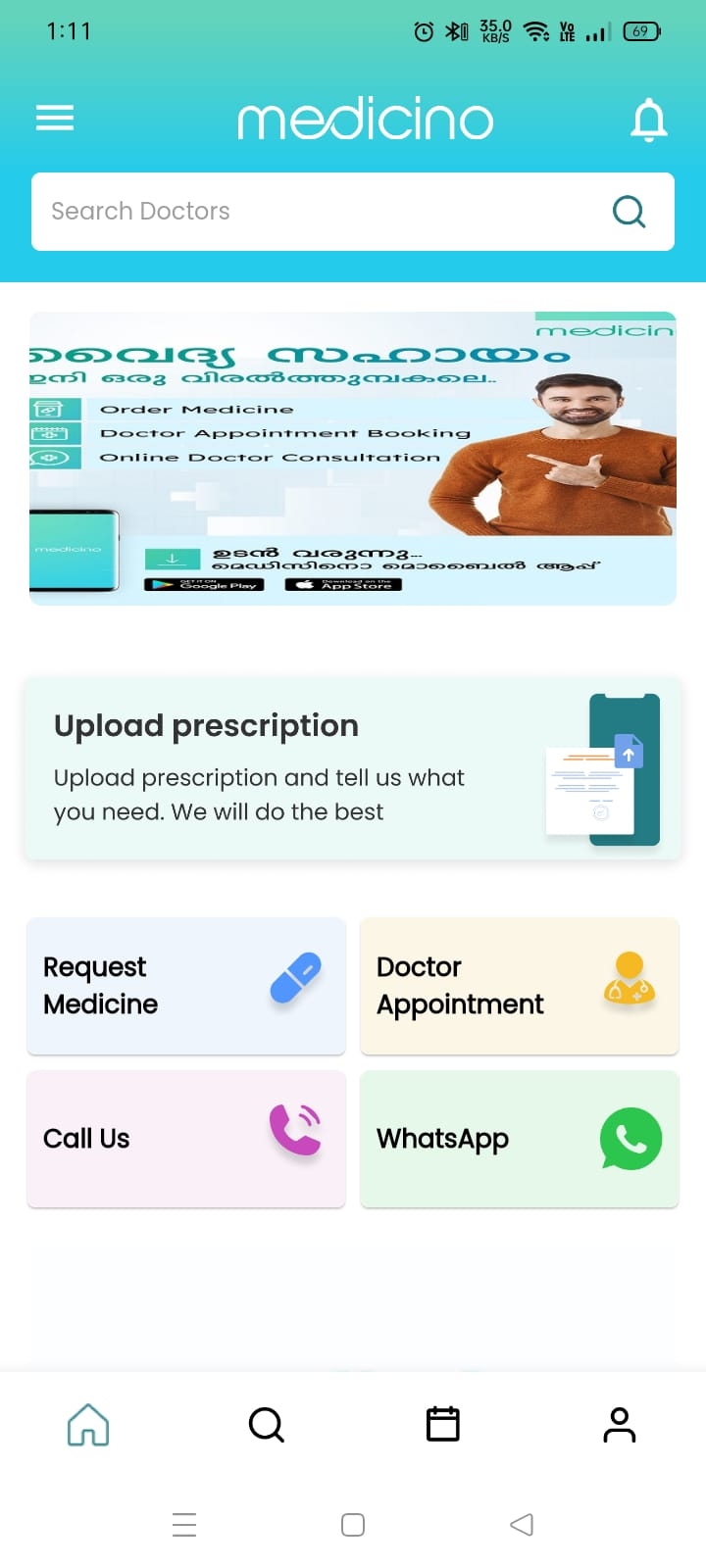Select Request Medicine

(186, 986)
